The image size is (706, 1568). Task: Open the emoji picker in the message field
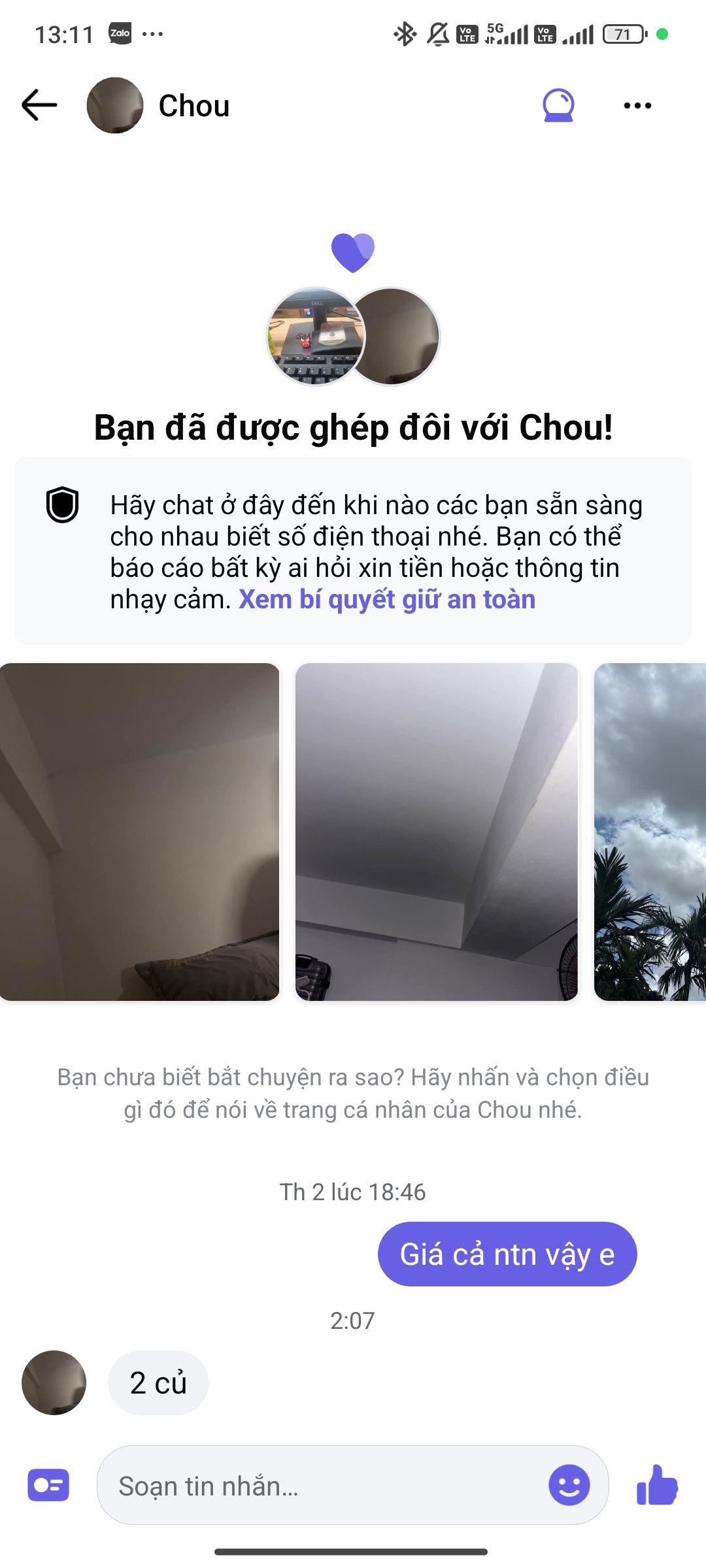click(569, 1485)
